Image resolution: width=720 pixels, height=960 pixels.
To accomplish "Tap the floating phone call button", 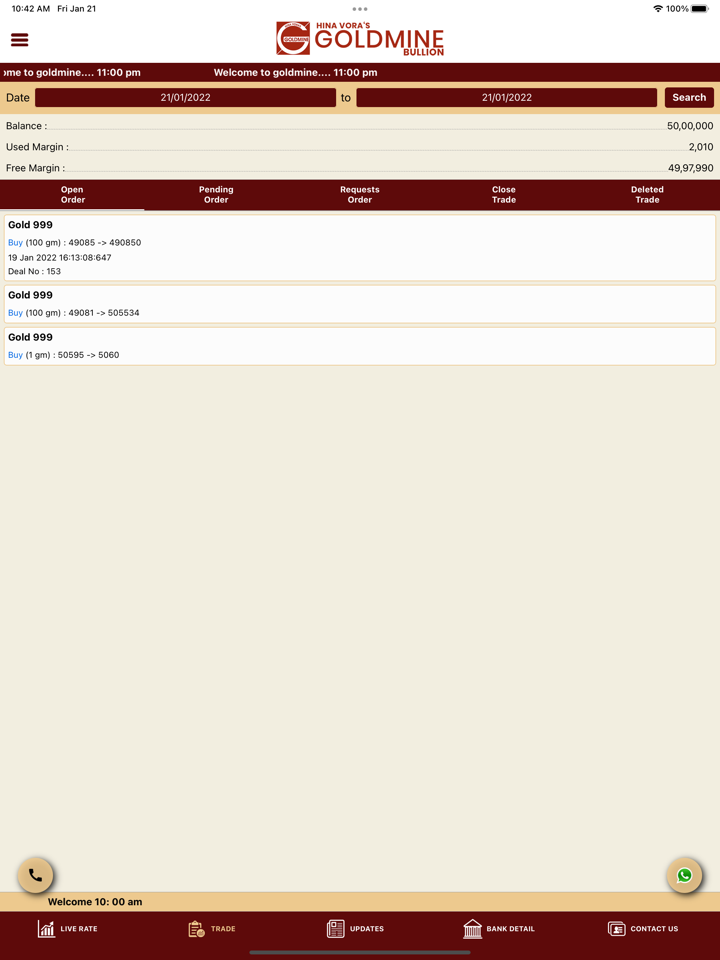I will pos(36,875).
